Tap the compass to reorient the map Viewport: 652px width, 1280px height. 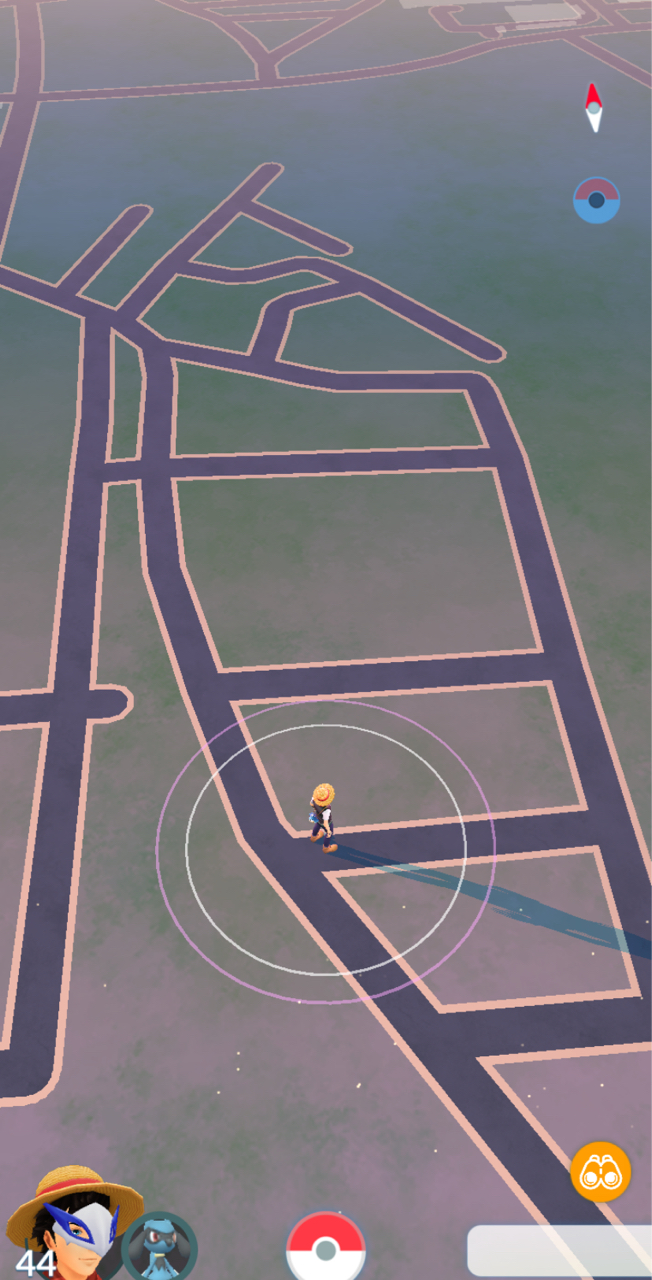click(594, 108)
